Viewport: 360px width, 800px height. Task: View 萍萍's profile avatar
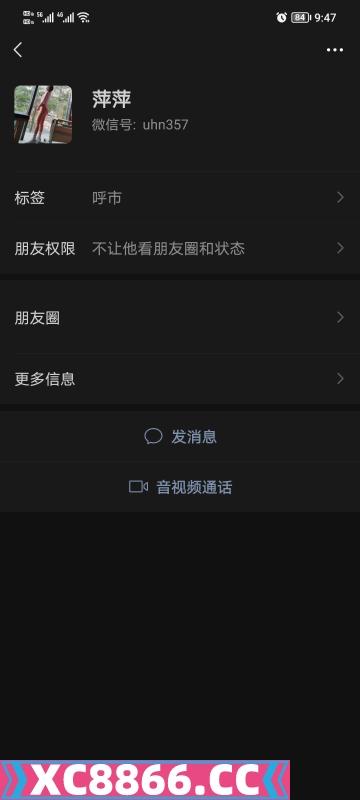43,114
